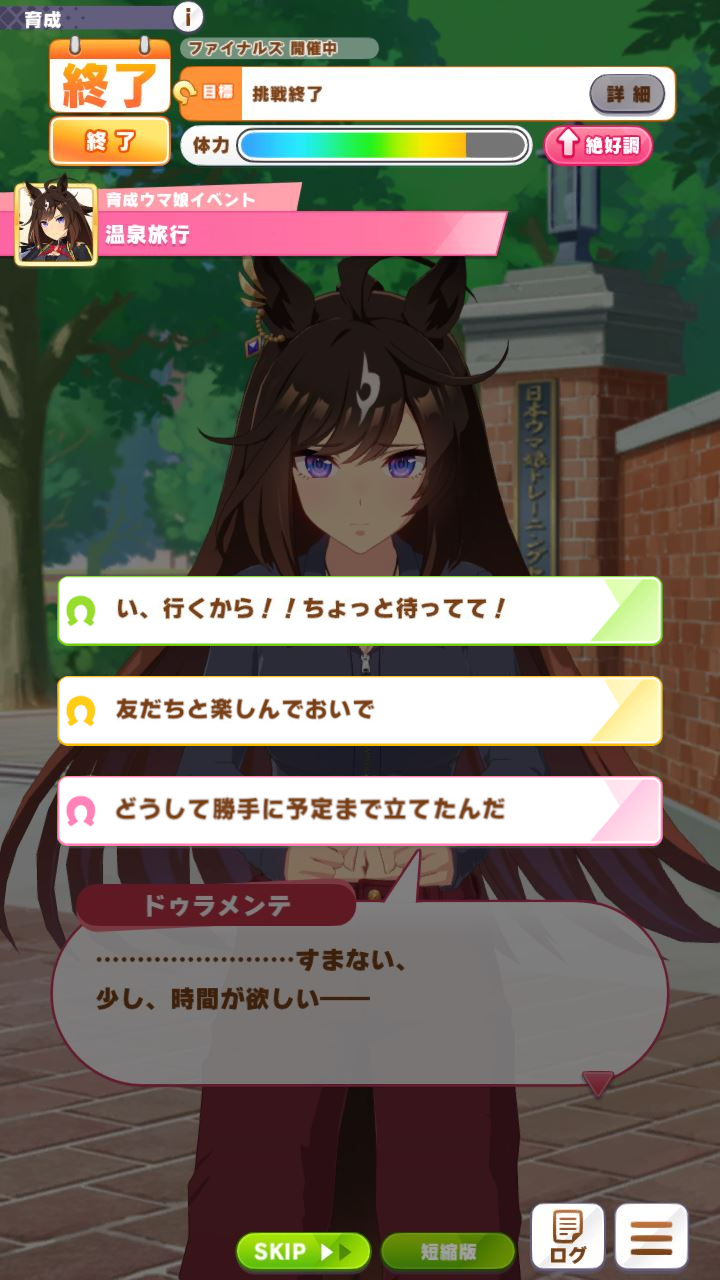The height and width of the screenshot is (1280, 720).
Task: Open the info icon next to 育成
Action: [188, 16]
